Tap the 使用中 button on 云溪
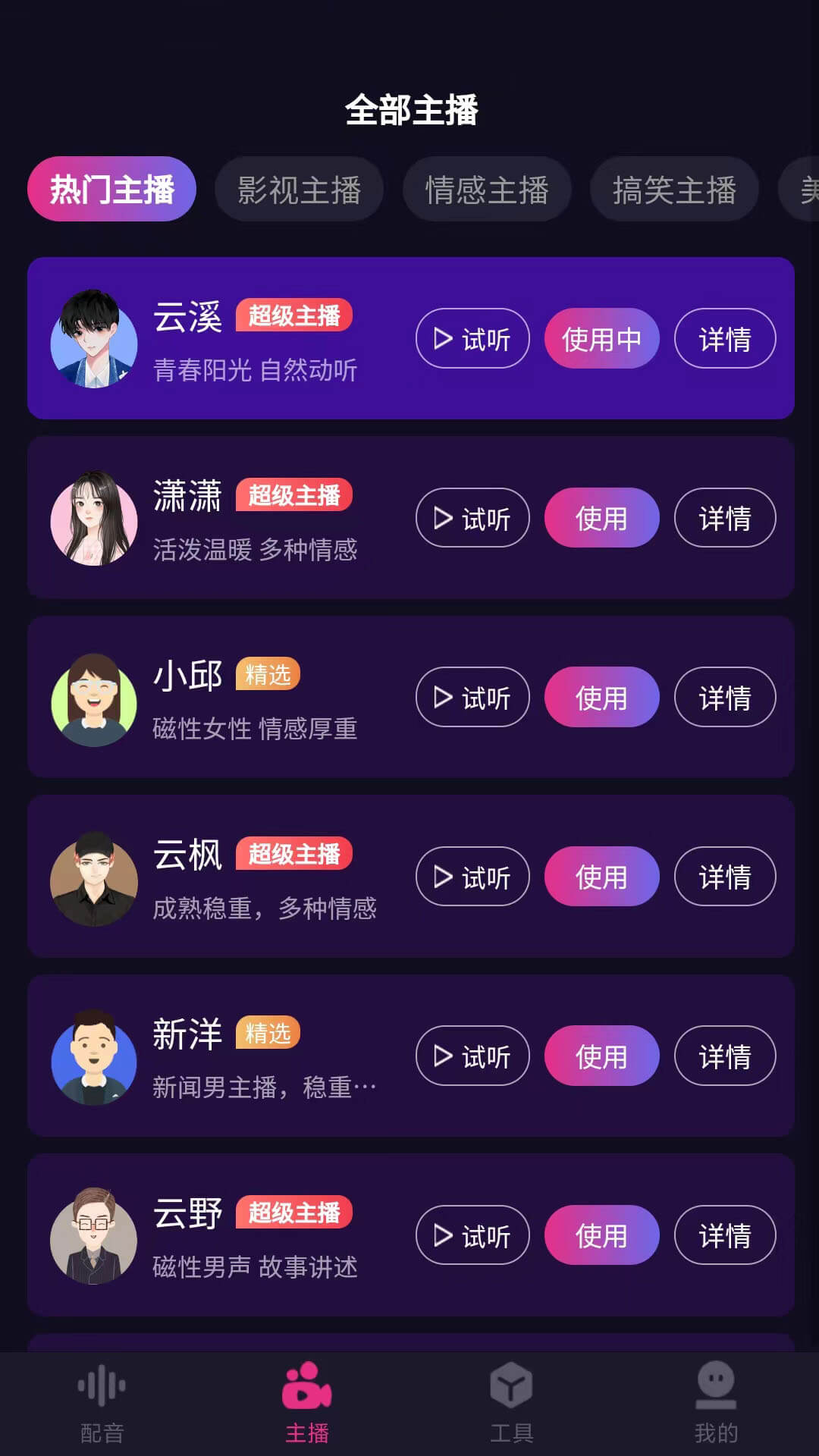The image size is (819, 1456). click(x=601, y=339)
